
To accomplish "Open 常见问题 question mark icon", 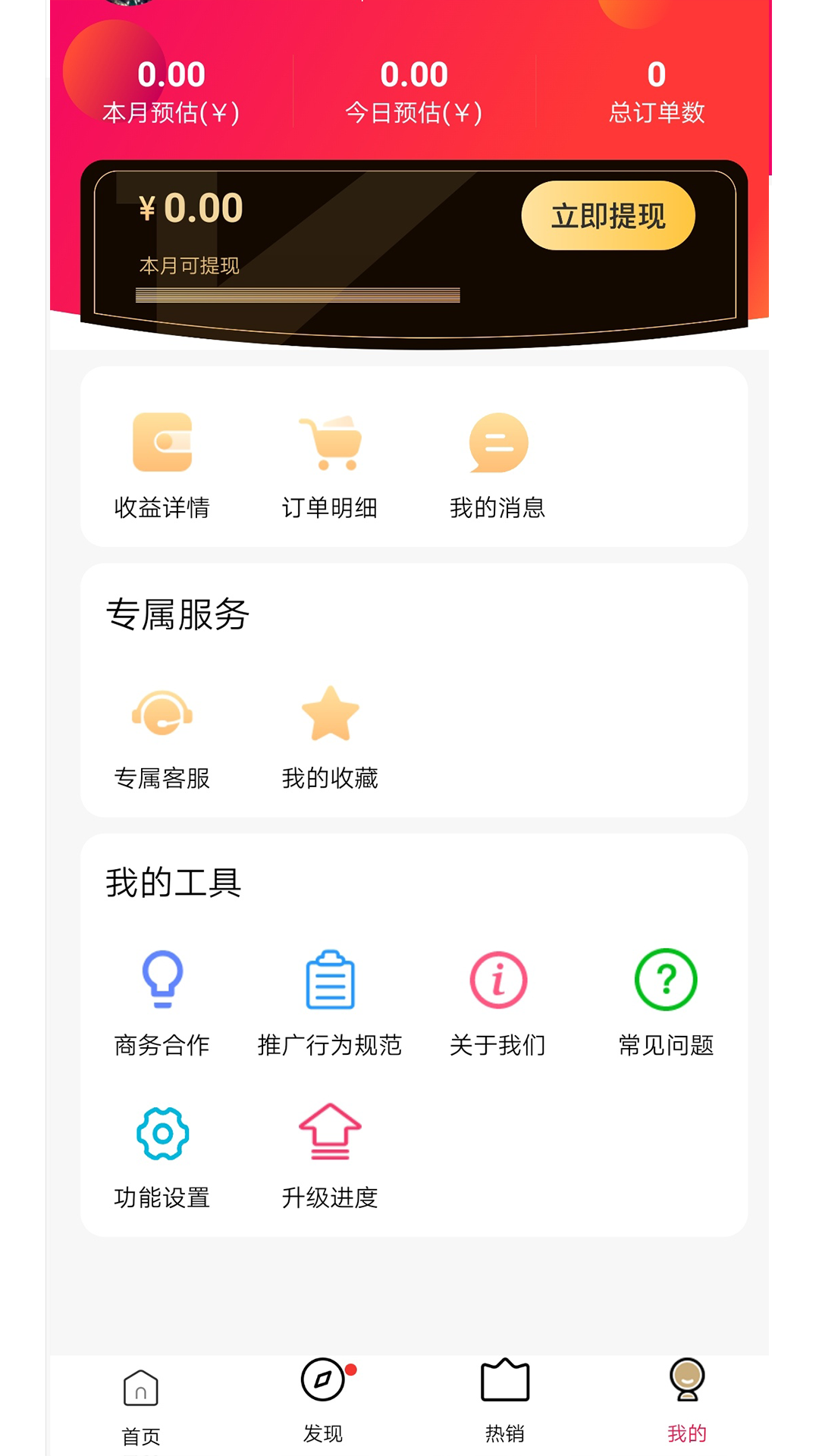I will 665,986.
